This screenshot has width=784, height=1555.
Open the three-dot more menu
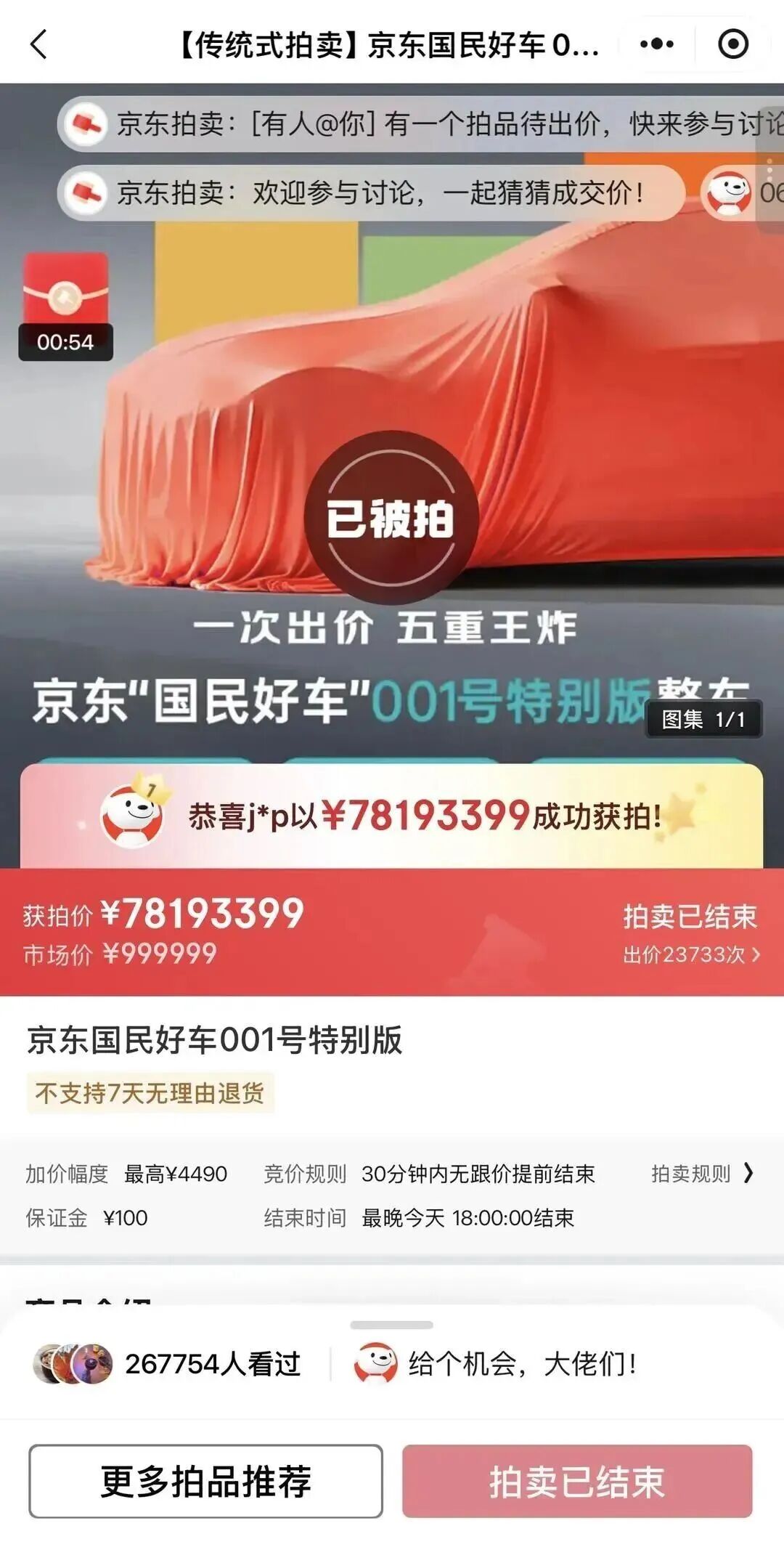click(x=656, y=44)
